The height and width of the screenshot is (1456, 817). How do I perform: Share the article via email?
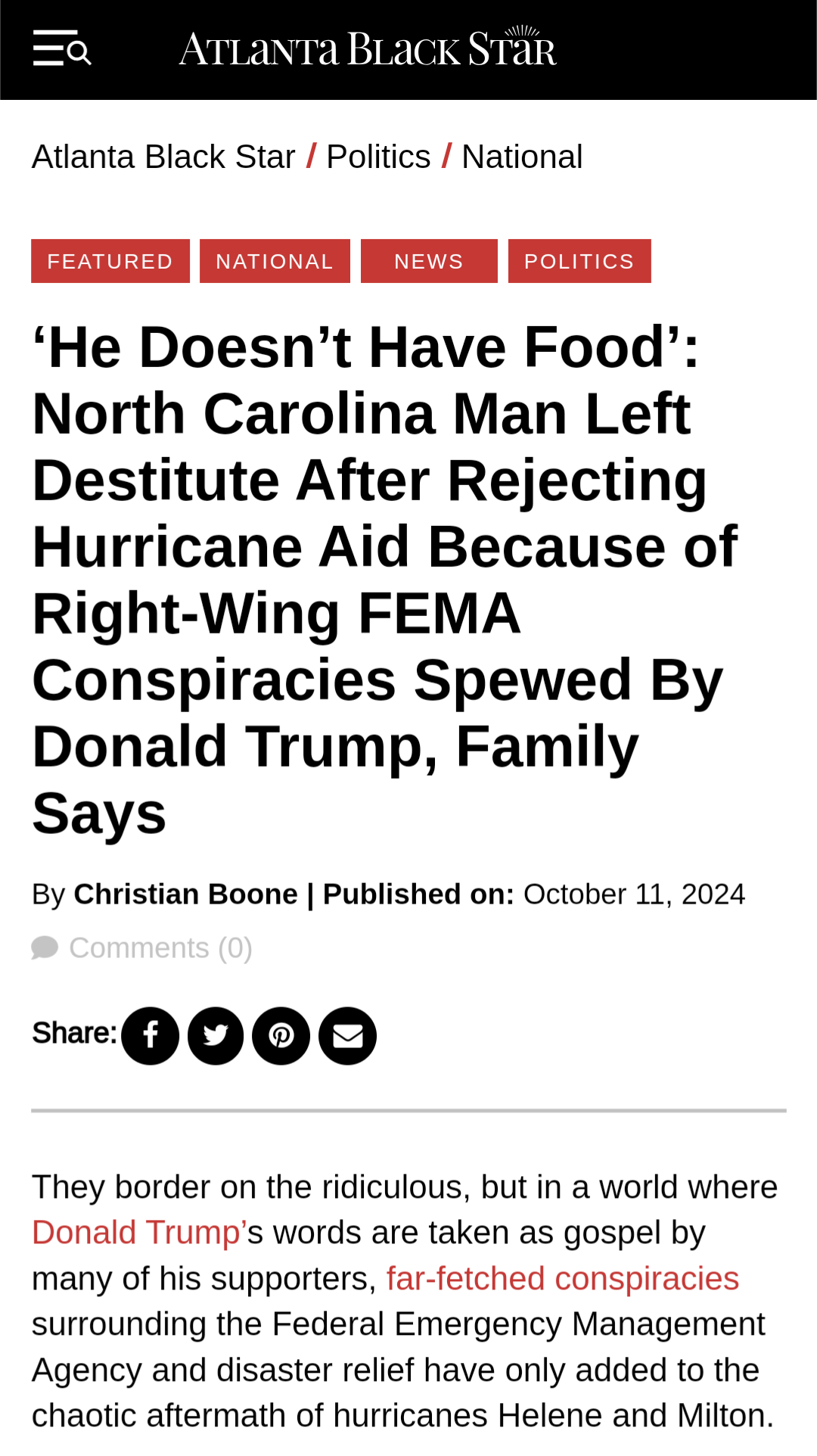tap(347, 1035)
